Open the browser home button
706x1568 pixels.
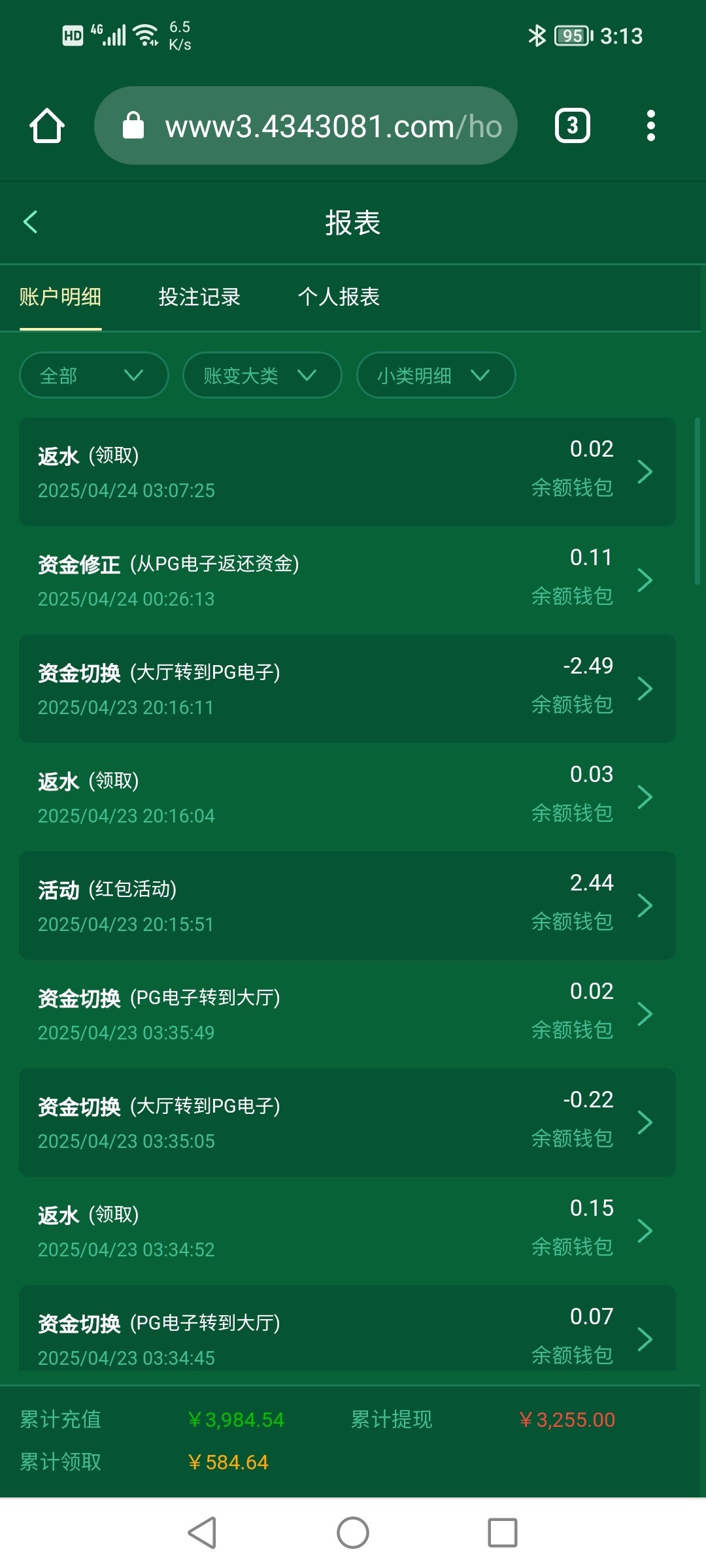pyautogui.click(x=47, y=125)
